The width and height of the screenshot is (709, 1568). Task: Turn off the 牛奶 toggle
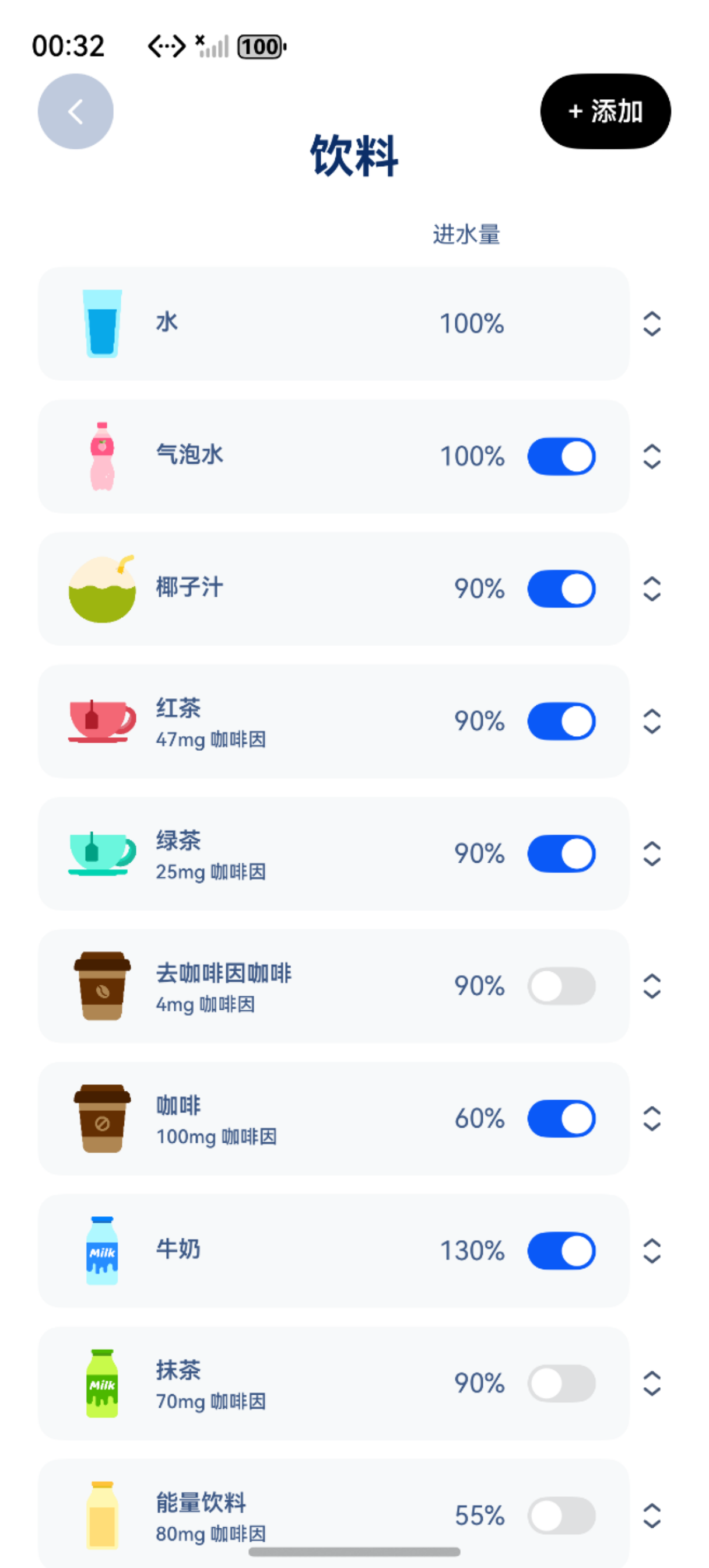coord(560,1252)
